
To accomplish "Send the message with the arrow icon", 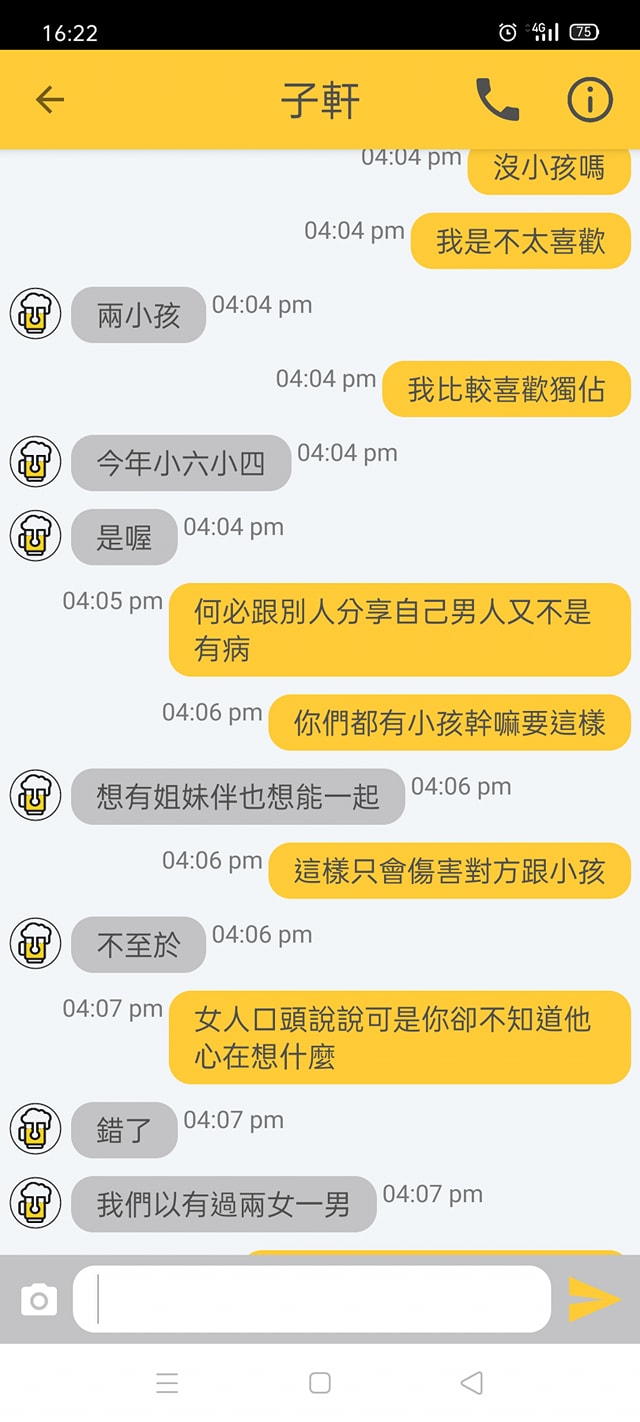I will [x=594, y=1299].
